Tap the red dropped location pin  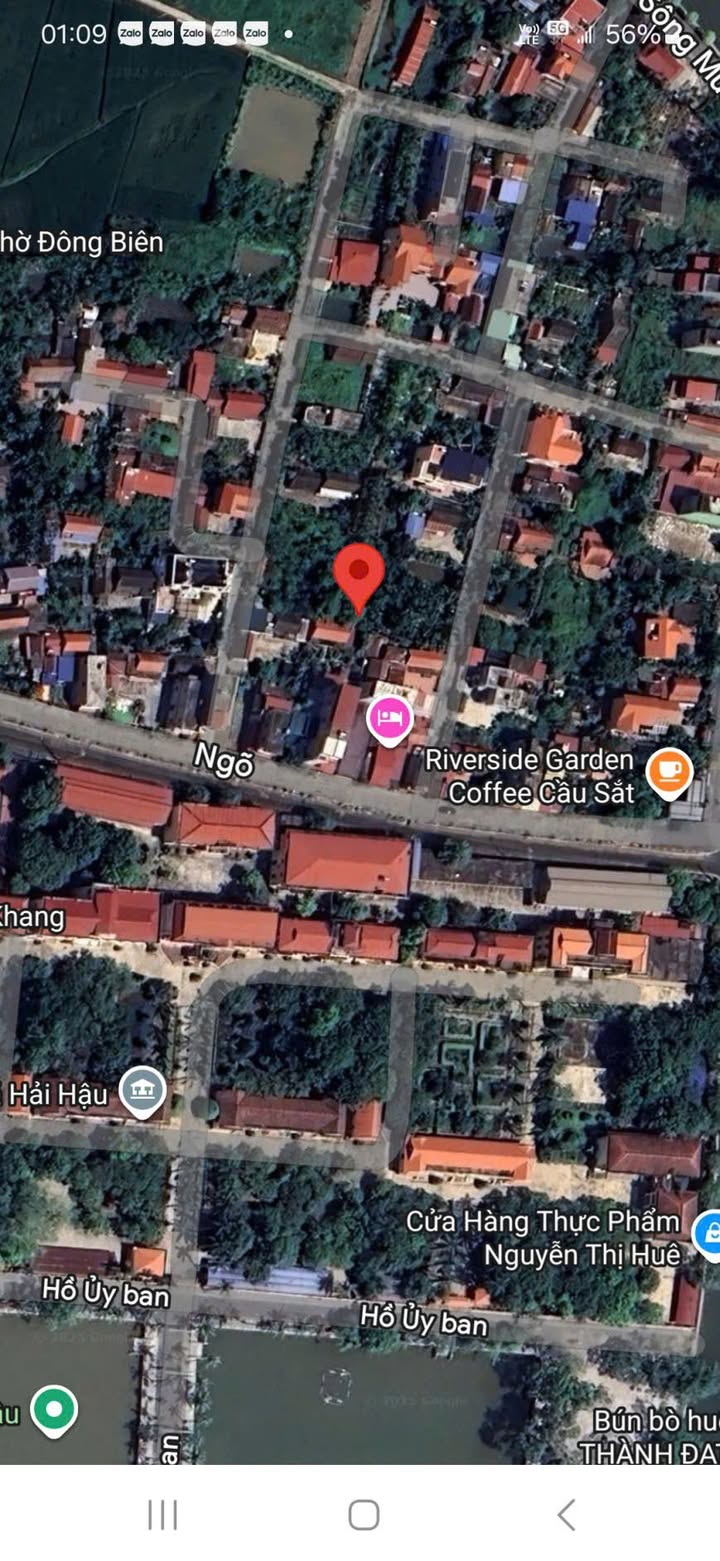click(359, 577)
